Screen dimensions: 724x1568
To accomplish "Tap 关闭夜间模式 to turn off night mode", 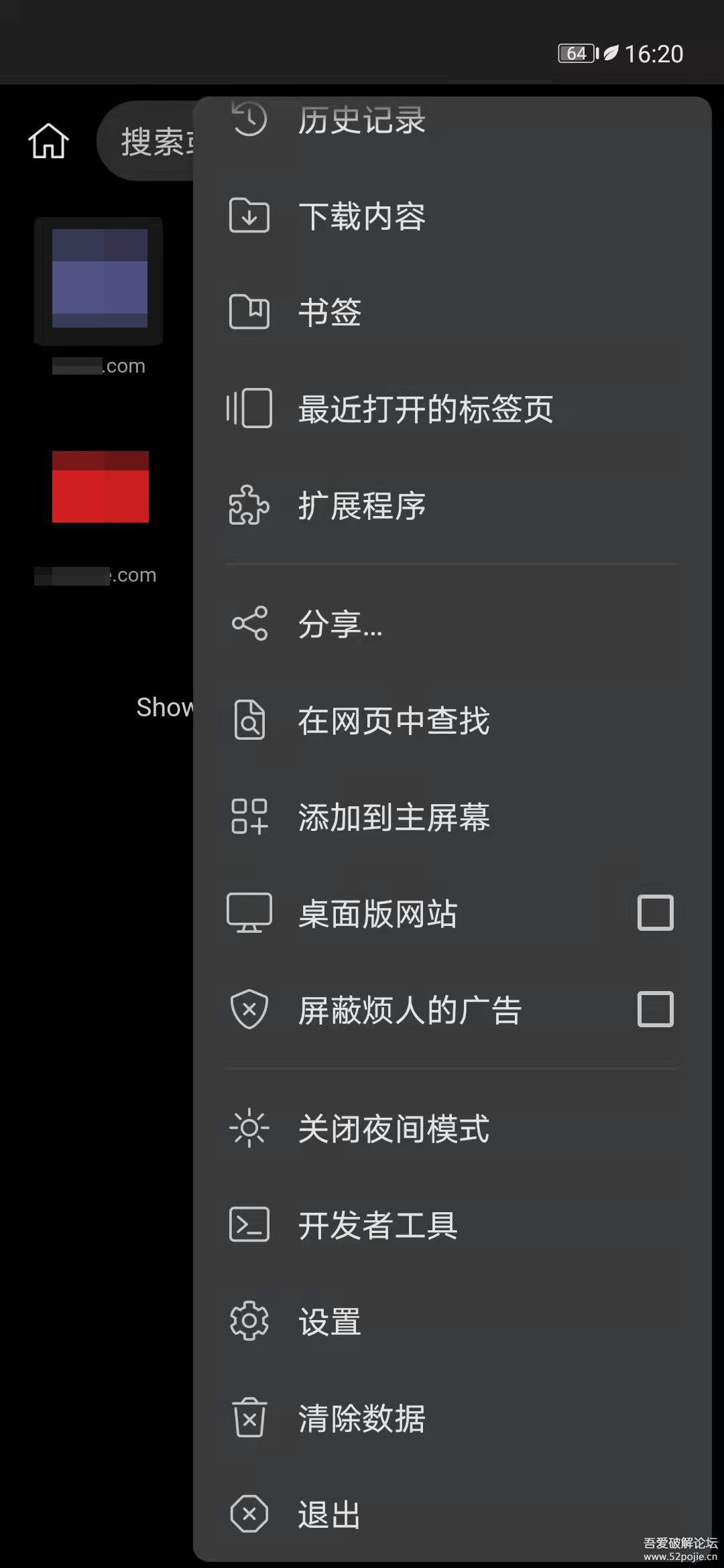I will click(394, 1129).
